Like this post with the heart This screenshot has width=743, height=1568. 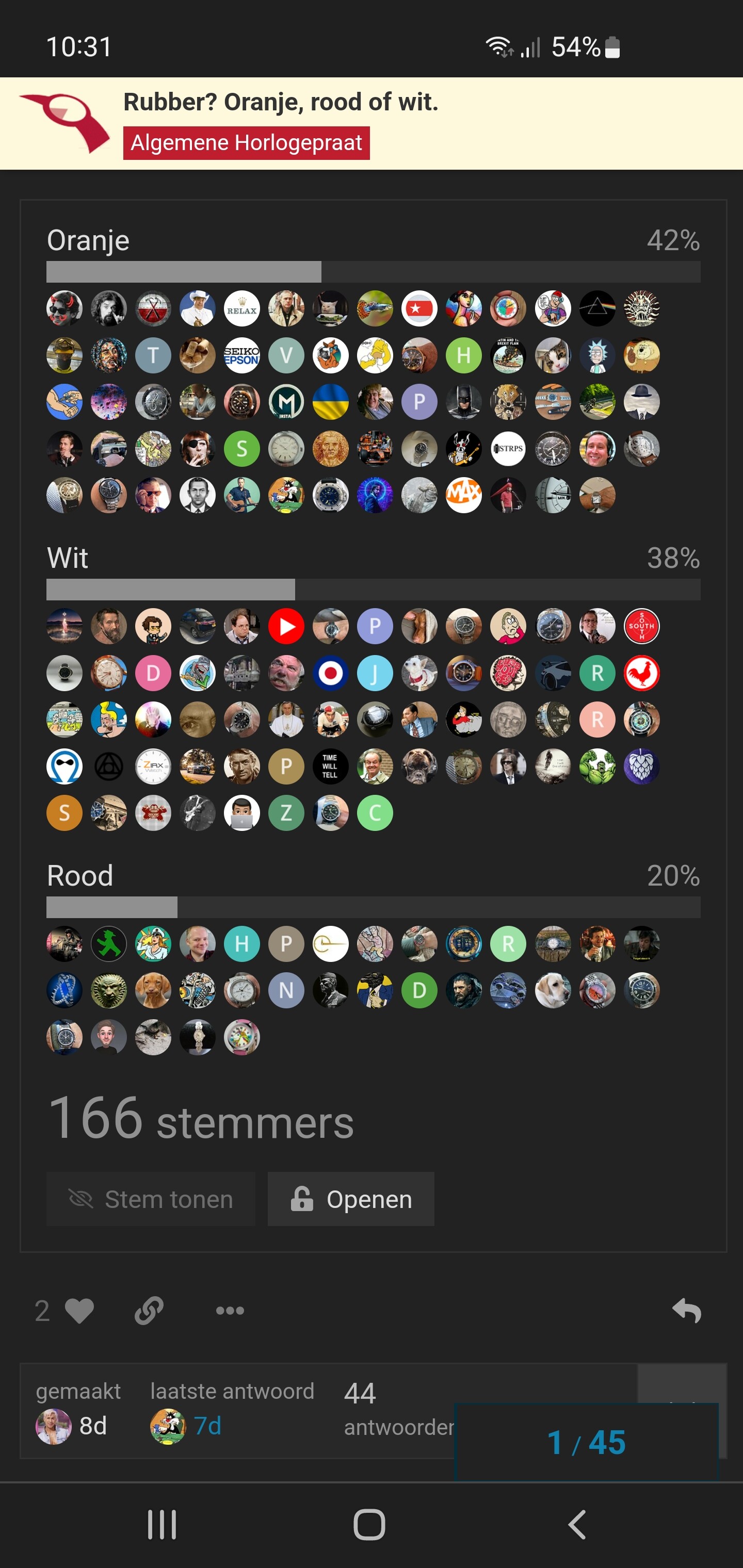(79, 1311)
